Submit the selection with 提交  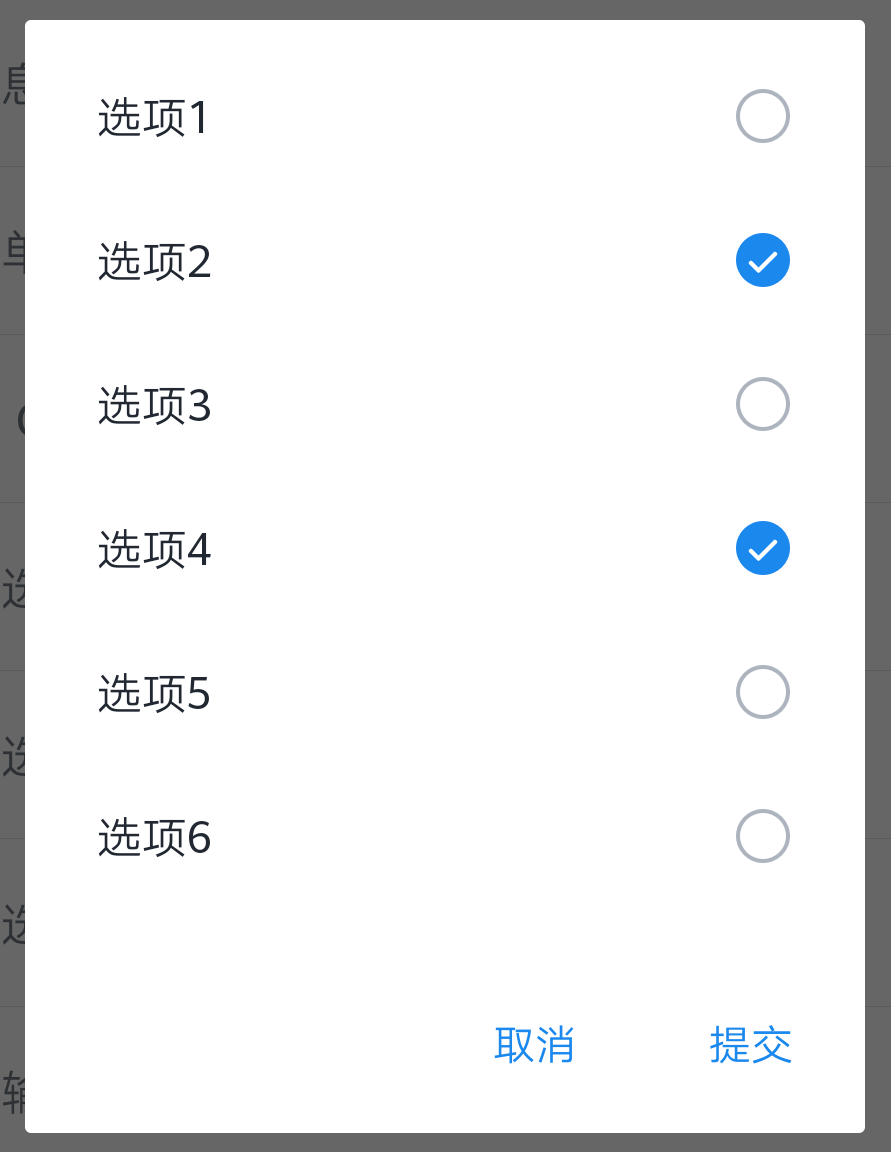click(751, 1045)
